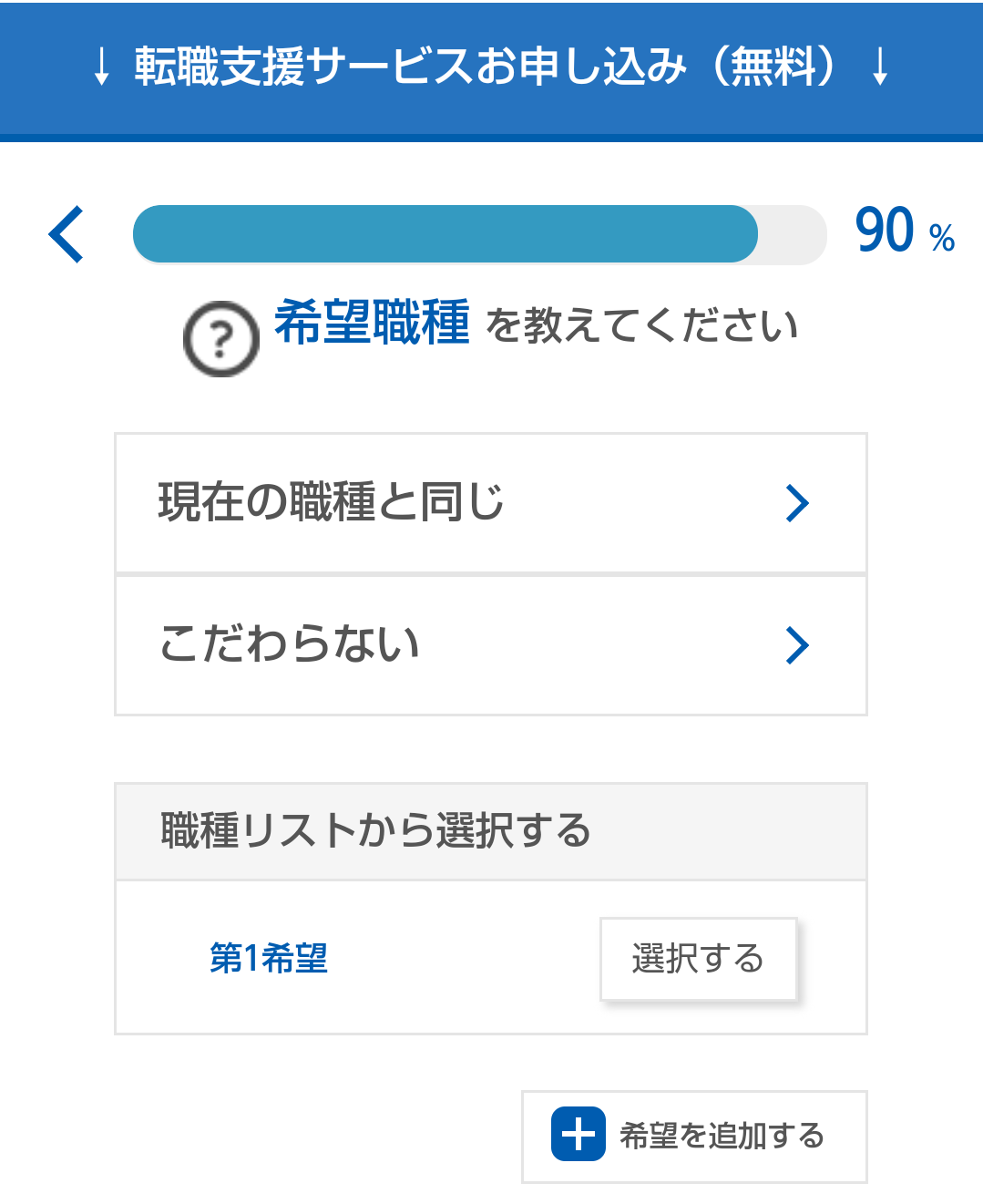Open 転職支援サービスお申し込み from the banner

point(491,68)
